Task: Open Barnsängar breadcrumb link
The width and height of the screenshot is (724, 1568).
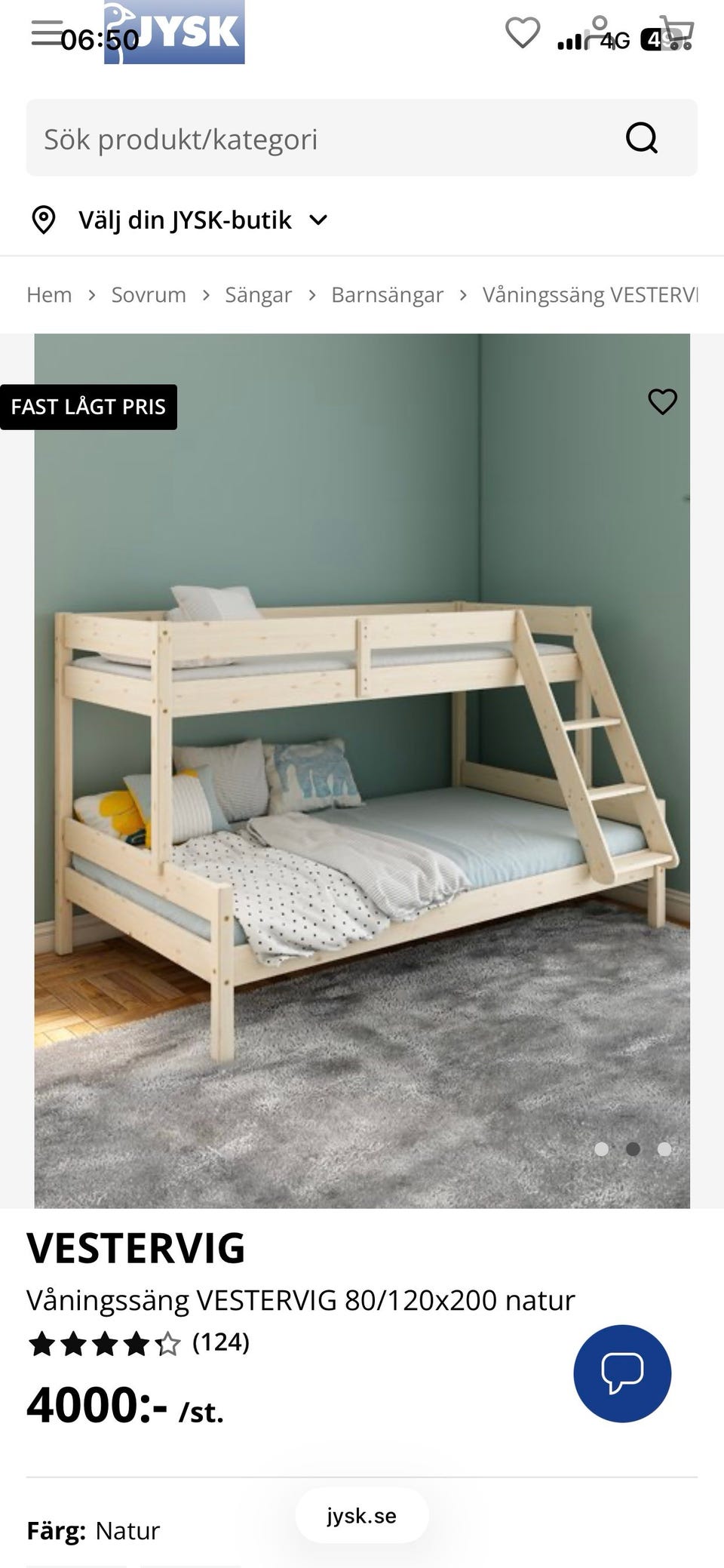Action: [387, 294]
